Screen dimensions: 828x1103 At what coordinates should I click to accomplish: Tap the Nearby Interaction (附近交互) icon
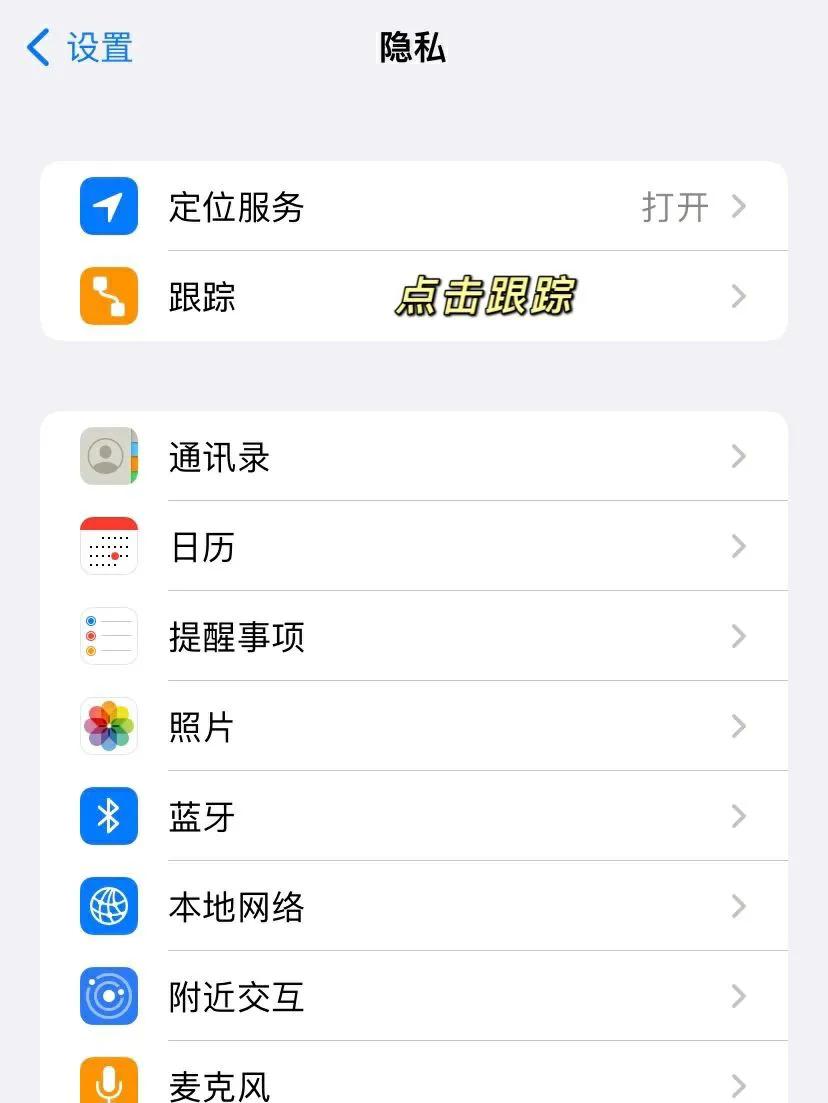point(108,996)
